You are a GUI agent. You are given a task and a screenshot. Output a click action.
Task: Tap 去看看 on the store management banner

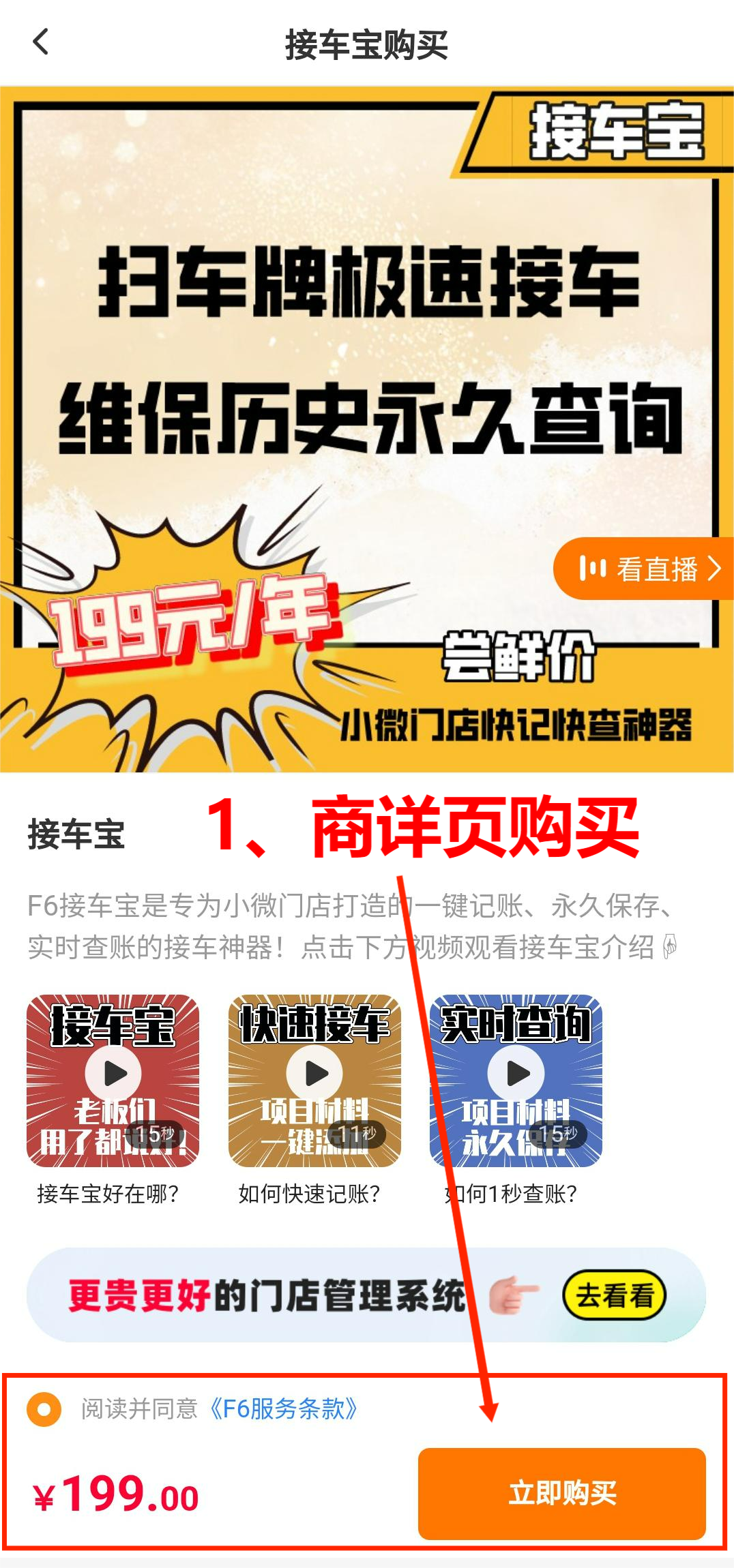click(614, 1295)
